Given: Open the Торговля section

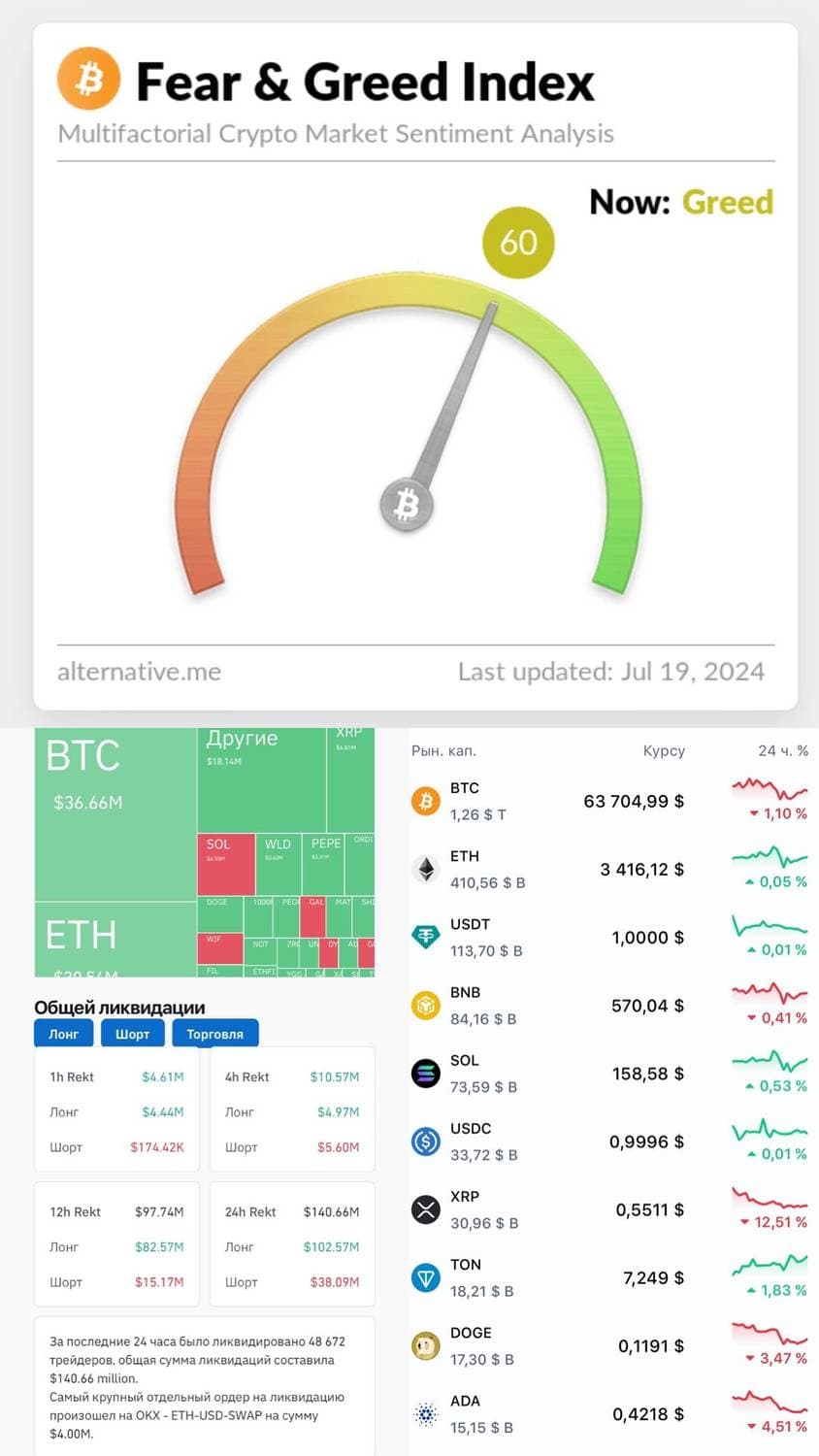Looking at the screenshot, I should [214, 1034].
